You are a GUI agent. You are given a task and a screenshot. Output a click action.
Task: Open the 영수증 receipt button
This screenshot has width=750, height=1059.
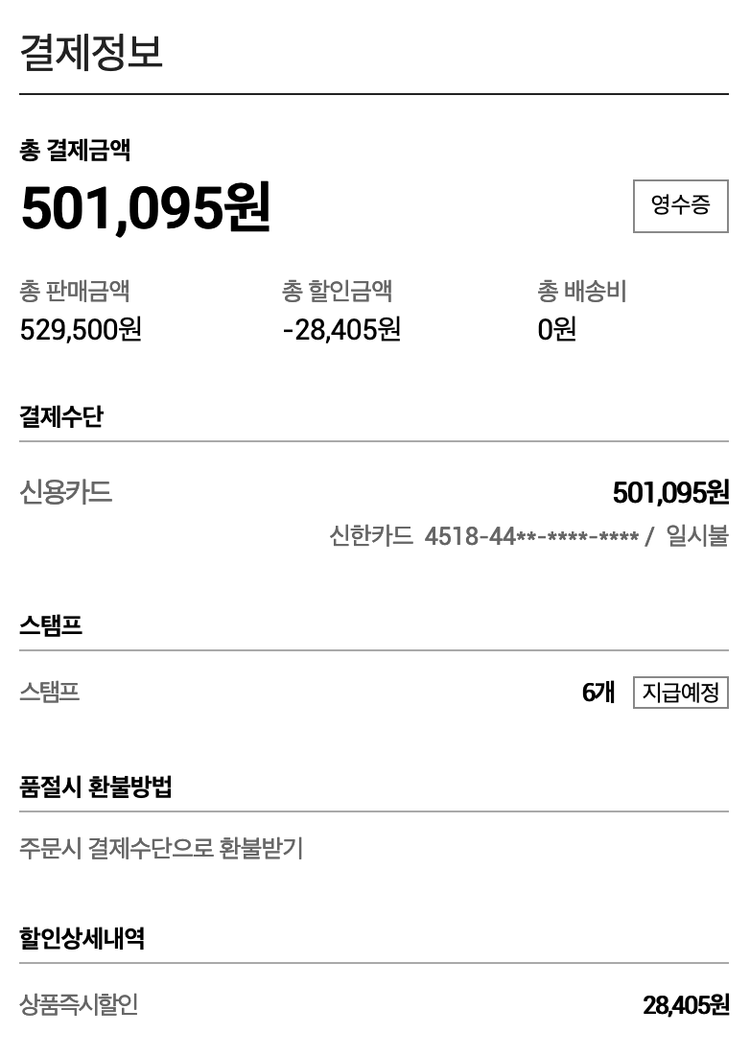(x=680, y=206)
